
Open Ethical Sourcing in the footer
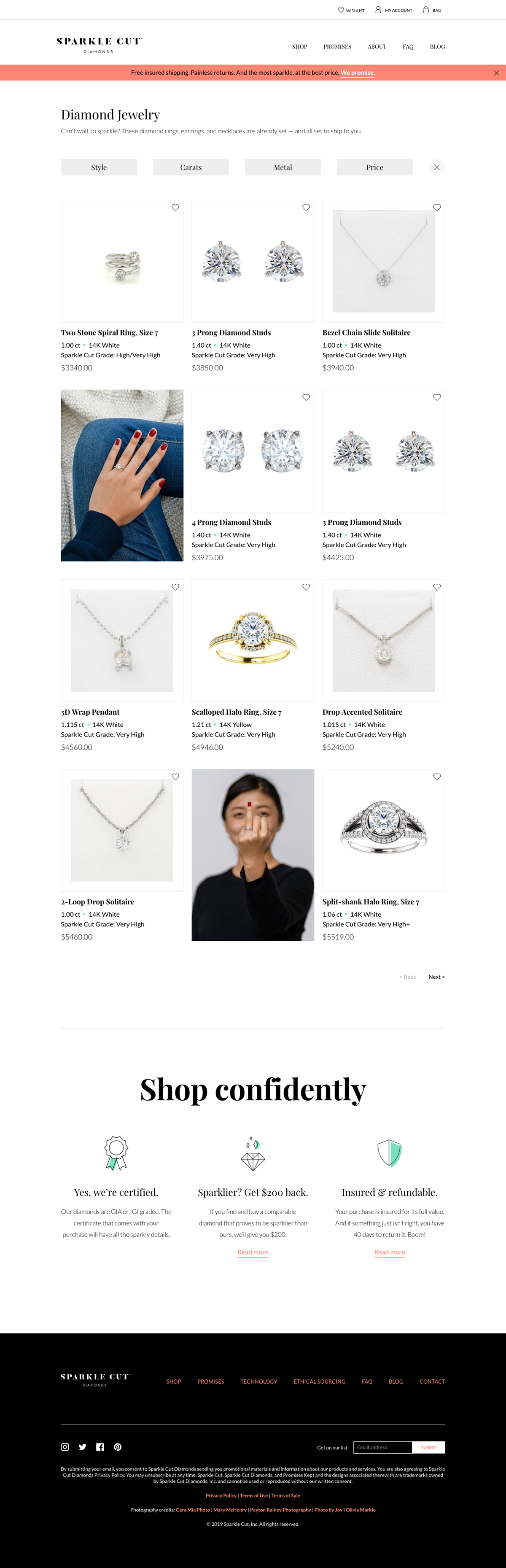point(319,1381)
